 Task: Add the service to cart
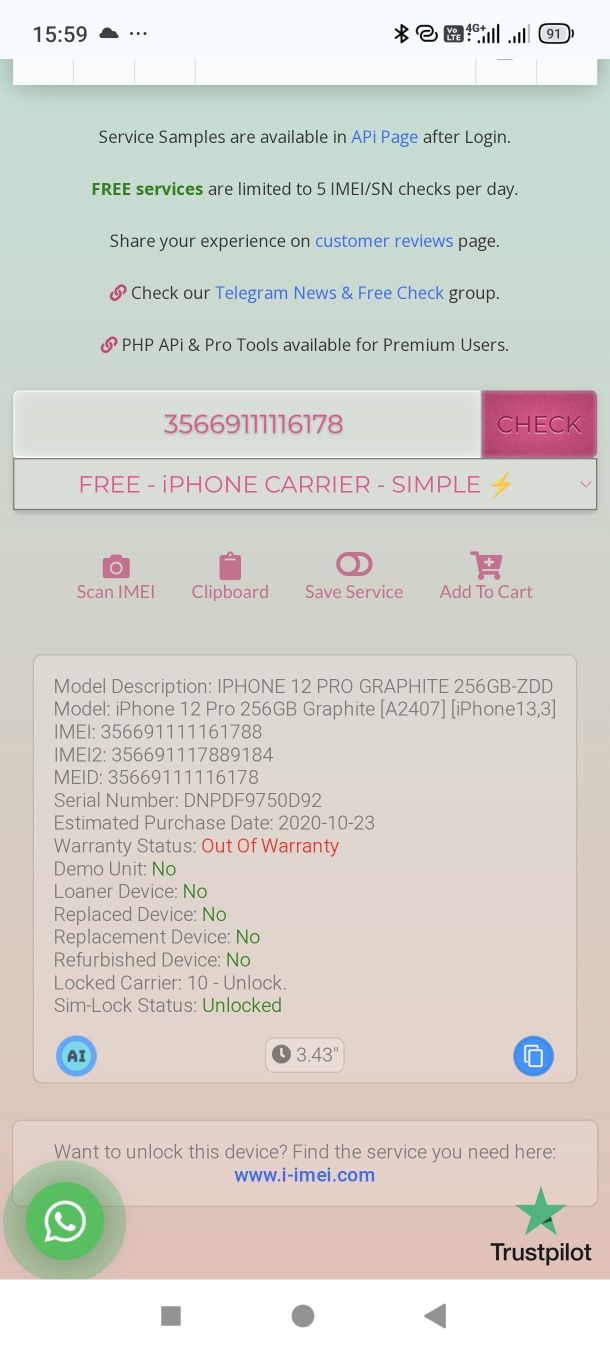(486, 577)
